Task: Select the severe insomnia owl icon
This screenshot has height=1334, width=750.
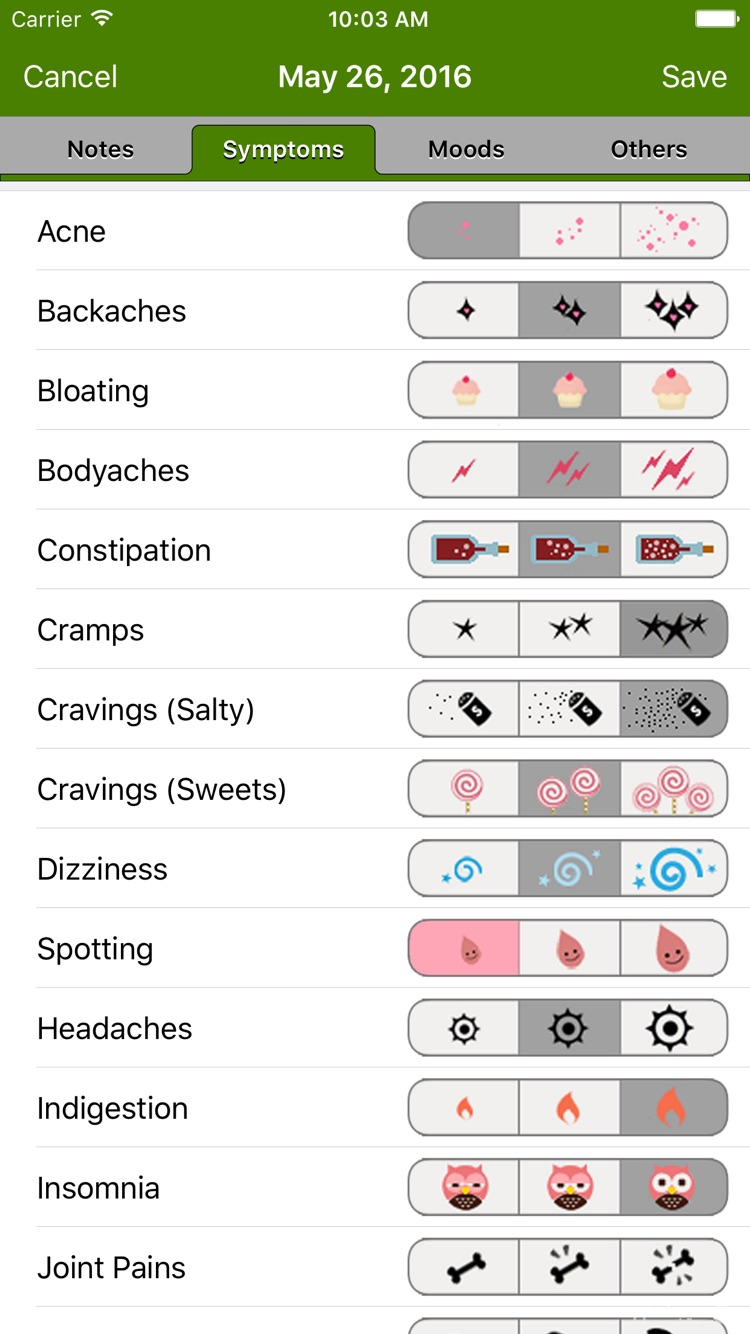Action: coord(674,1187)
